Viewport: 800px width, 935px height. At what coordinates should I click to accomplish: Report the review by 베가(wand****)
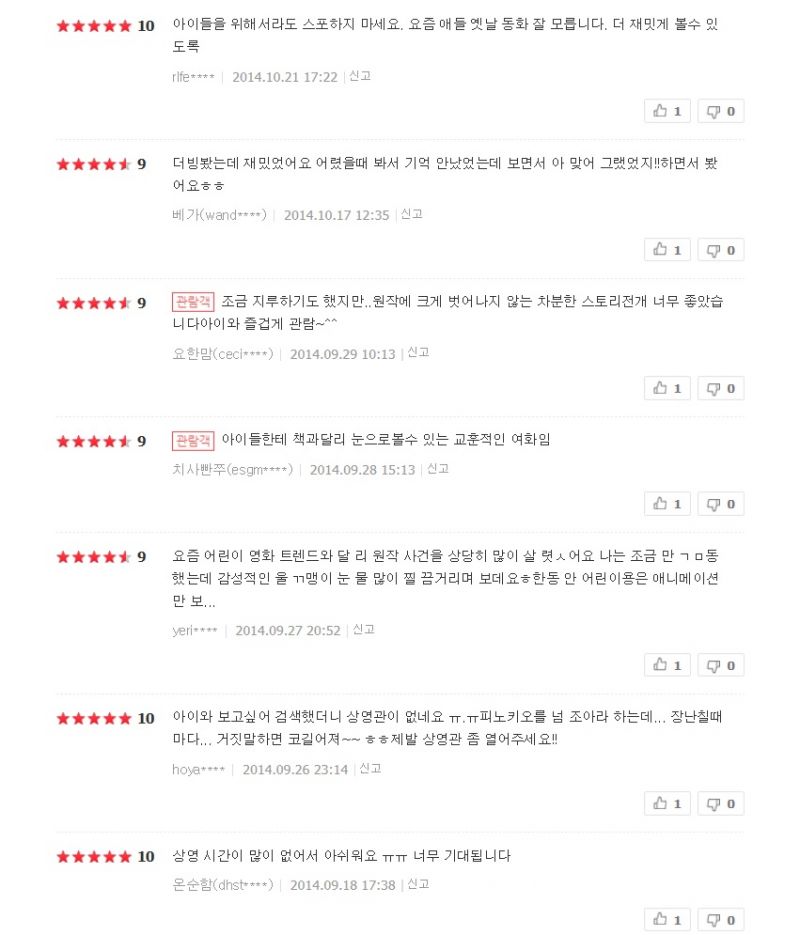coord(412,214)
